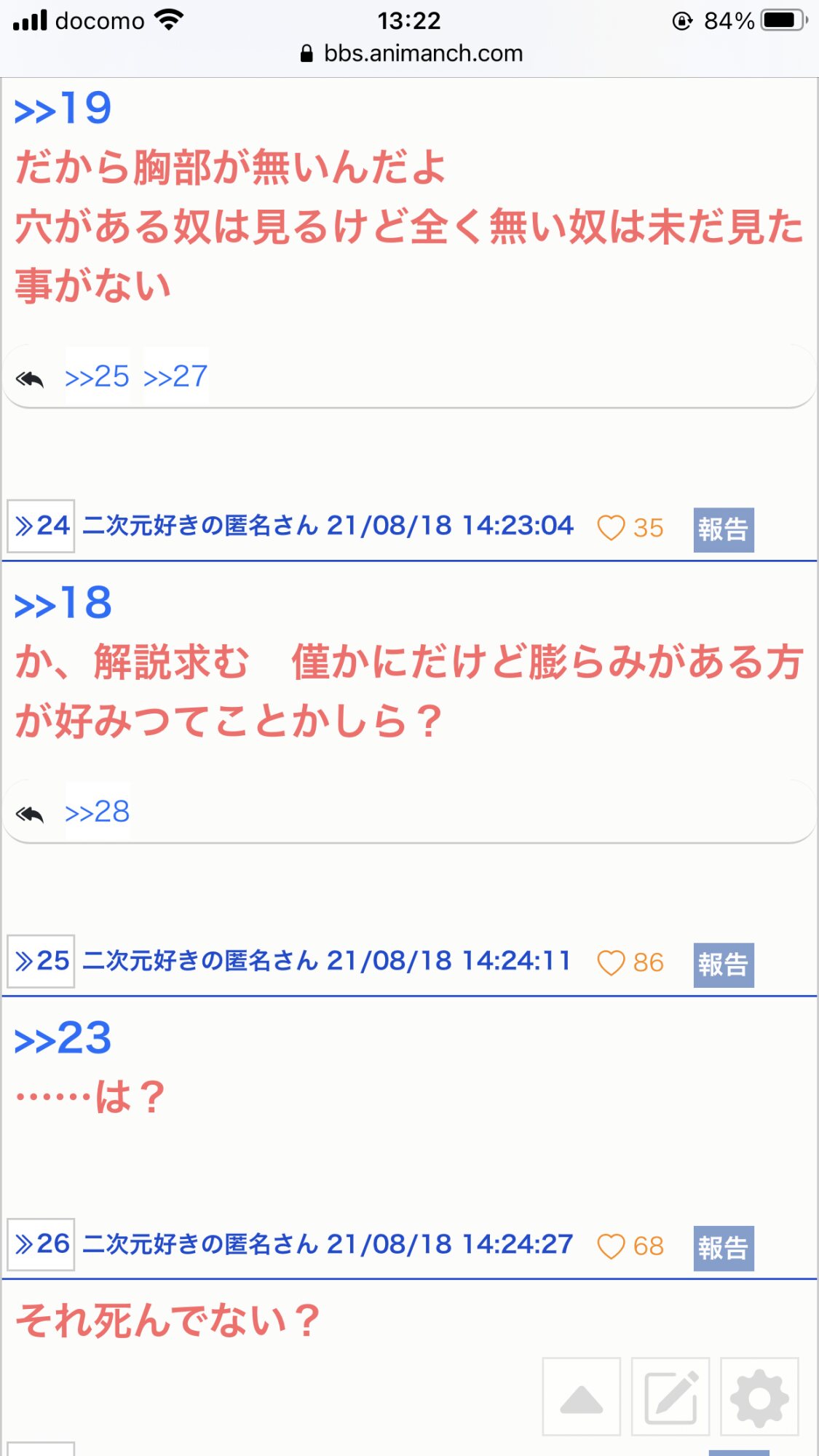Tap post number 24 box
The image size is (819, 1456).
point(41,526)
